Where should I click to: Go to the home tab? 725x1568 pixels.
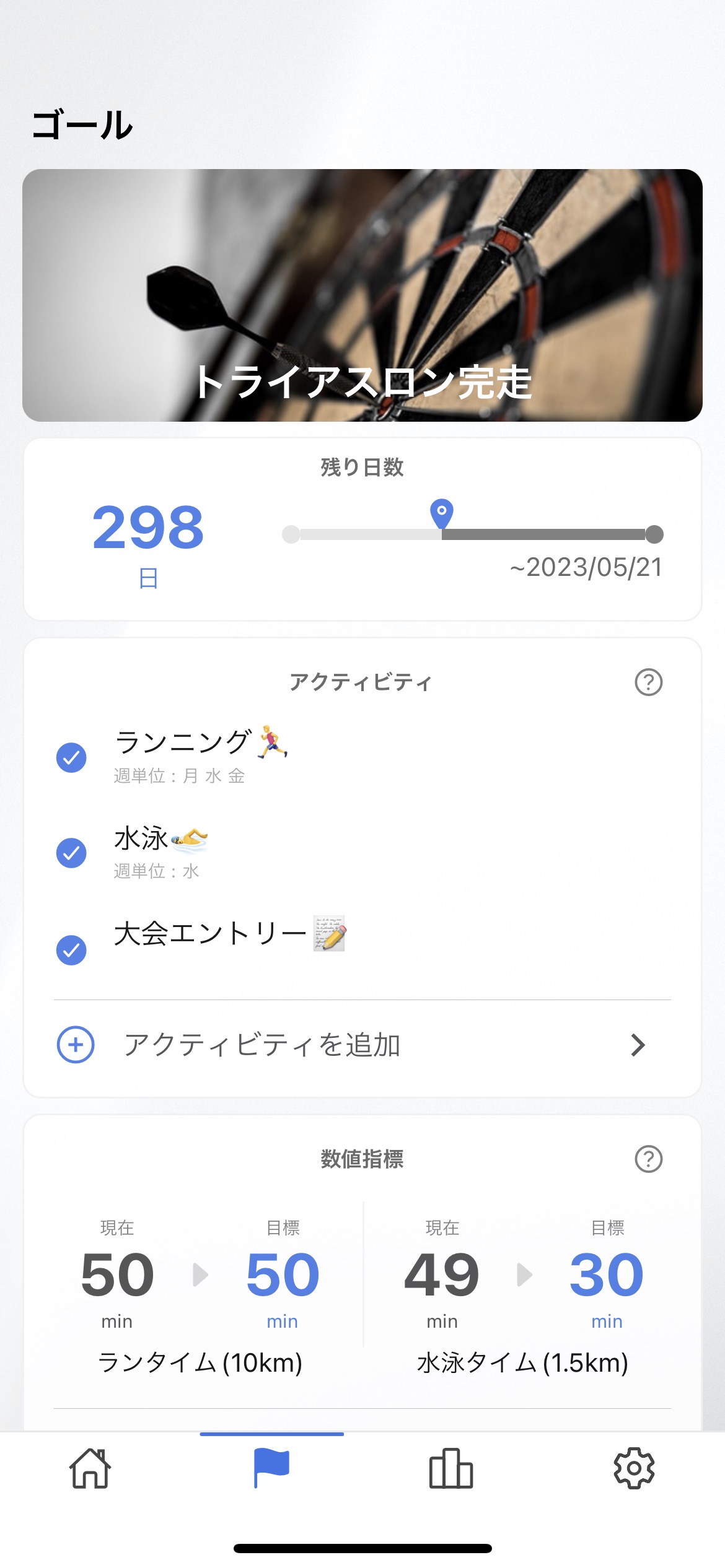(90, 1468)
